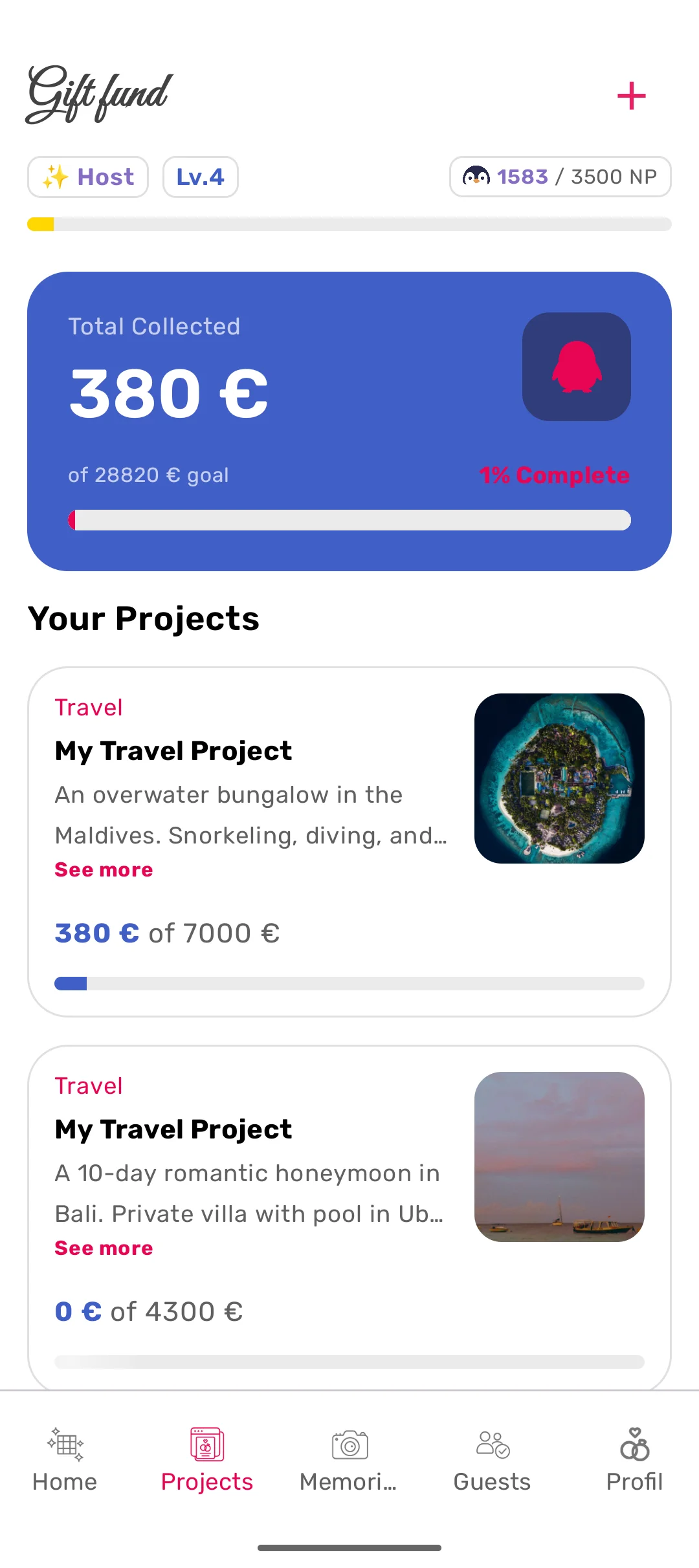699x1568 pixels.
Task: Open Profil via the wedding rings icon
Action: tap(634, 1449)
